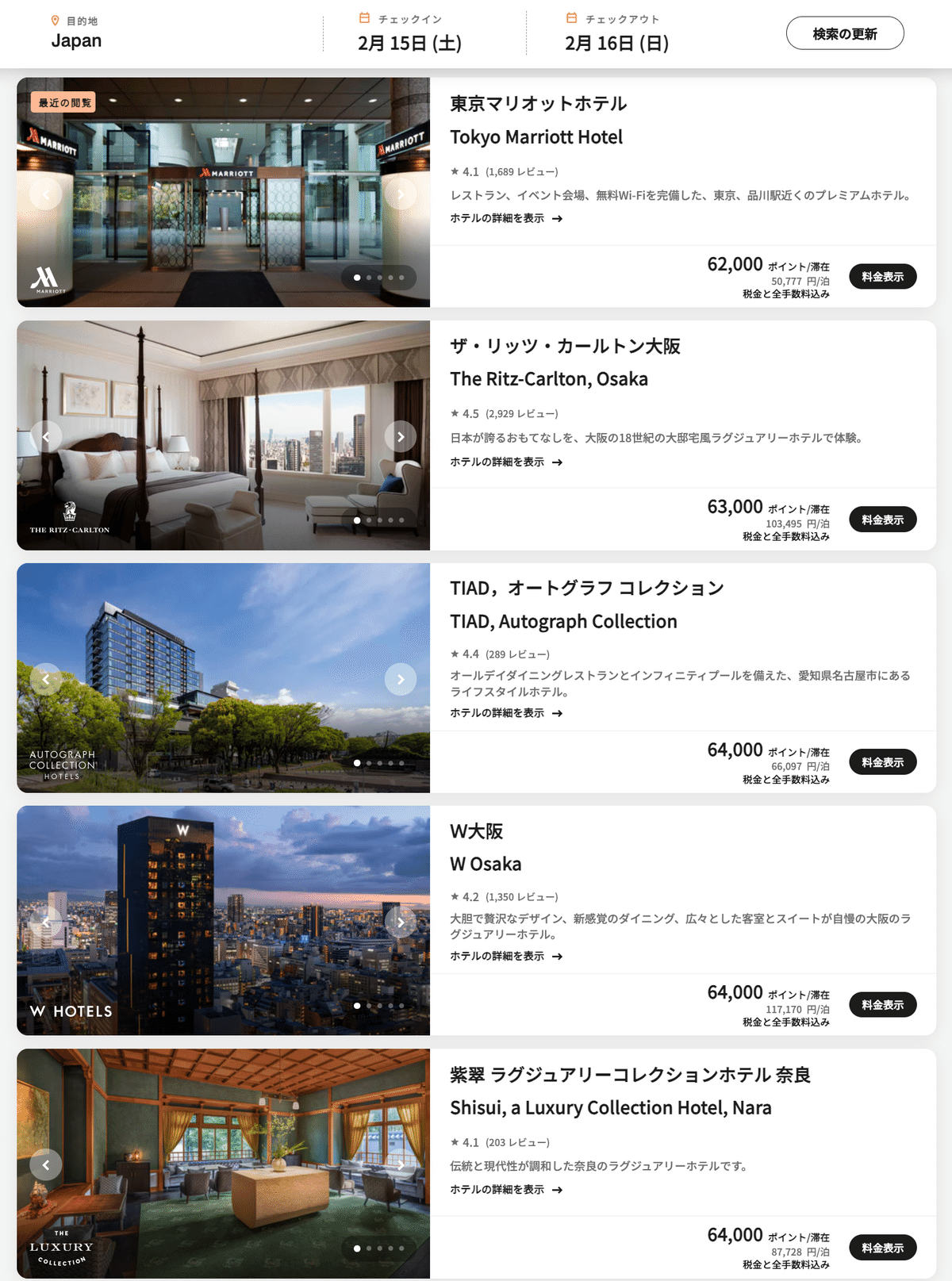Viewport: 952px width, 1281px height.
Task: Go to previous photo of The Ritz-Carlton, Osaka
Action: click(46, 437)
